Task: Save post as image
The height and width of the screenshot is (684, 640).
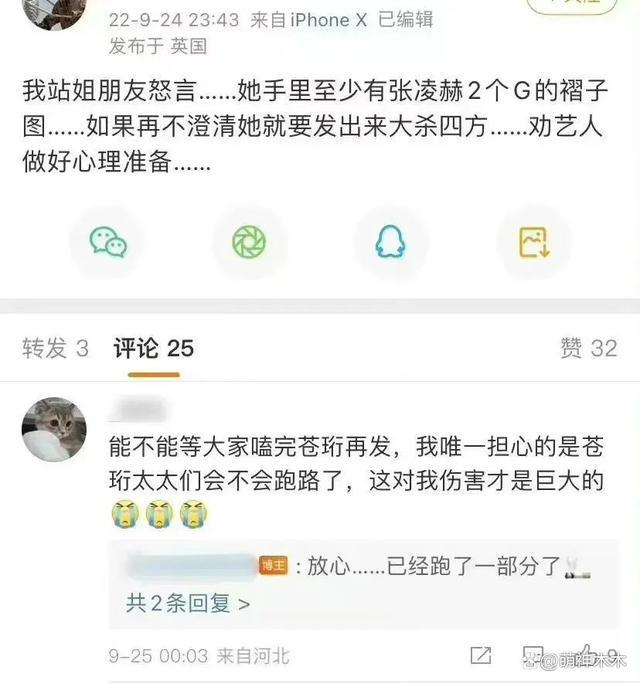Action: [x=534, y=242]
